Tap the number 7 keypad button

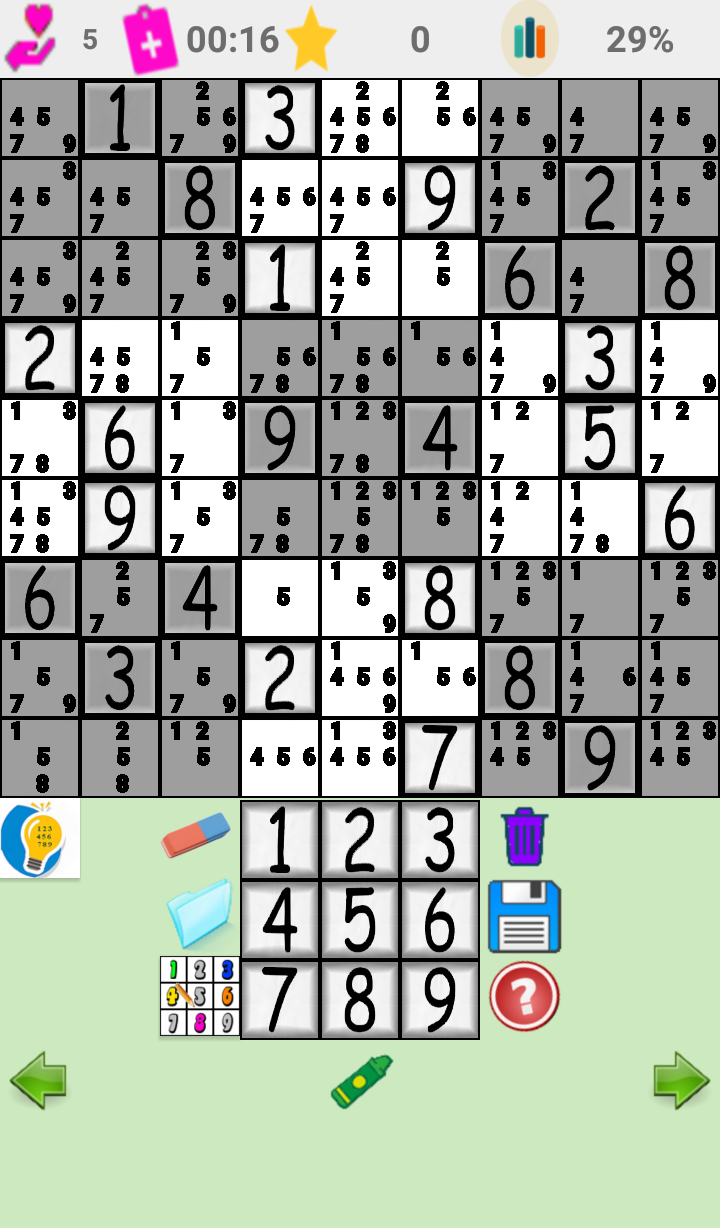point(280,1000)
